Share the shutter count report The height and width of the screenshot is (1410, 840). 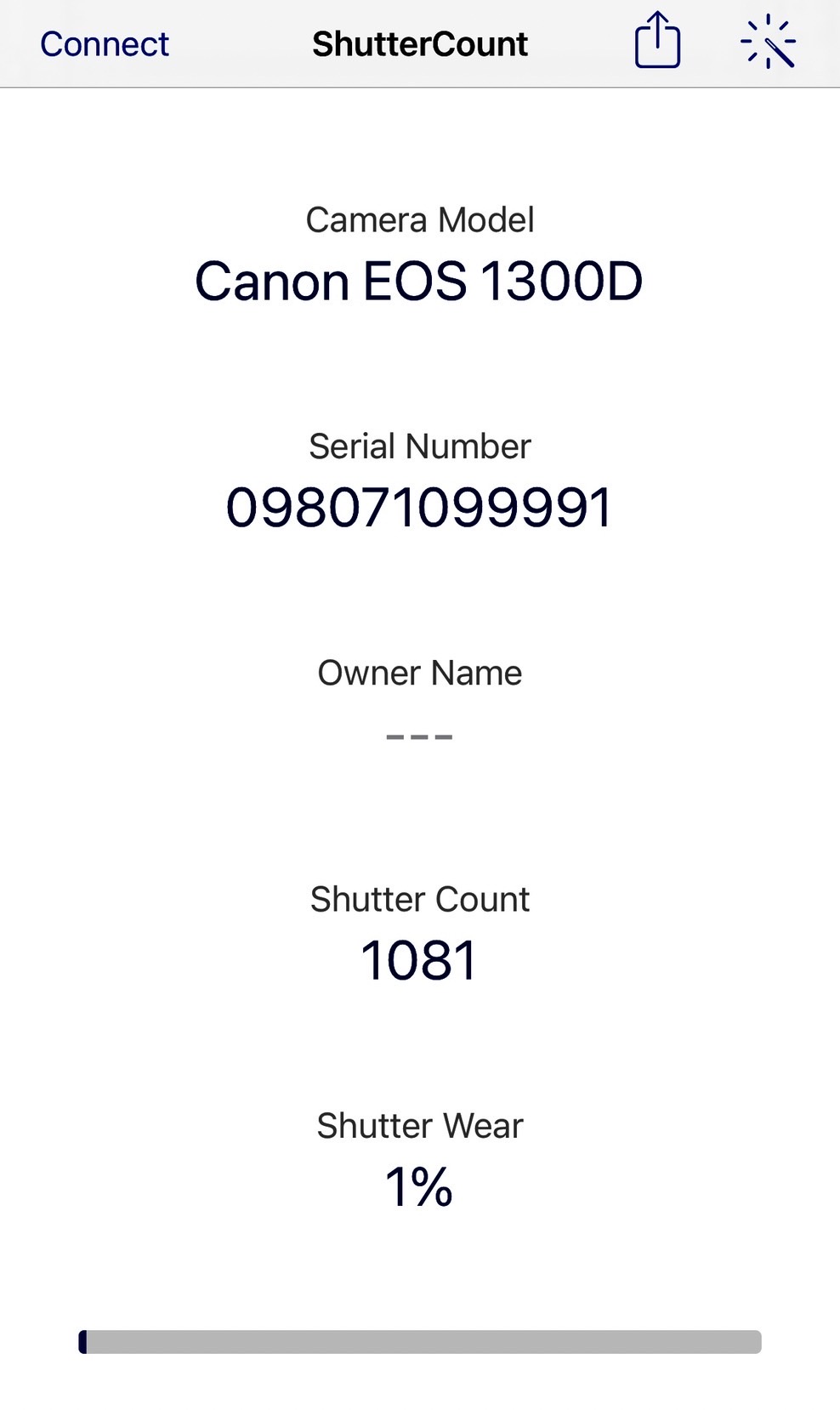point(657,41)
